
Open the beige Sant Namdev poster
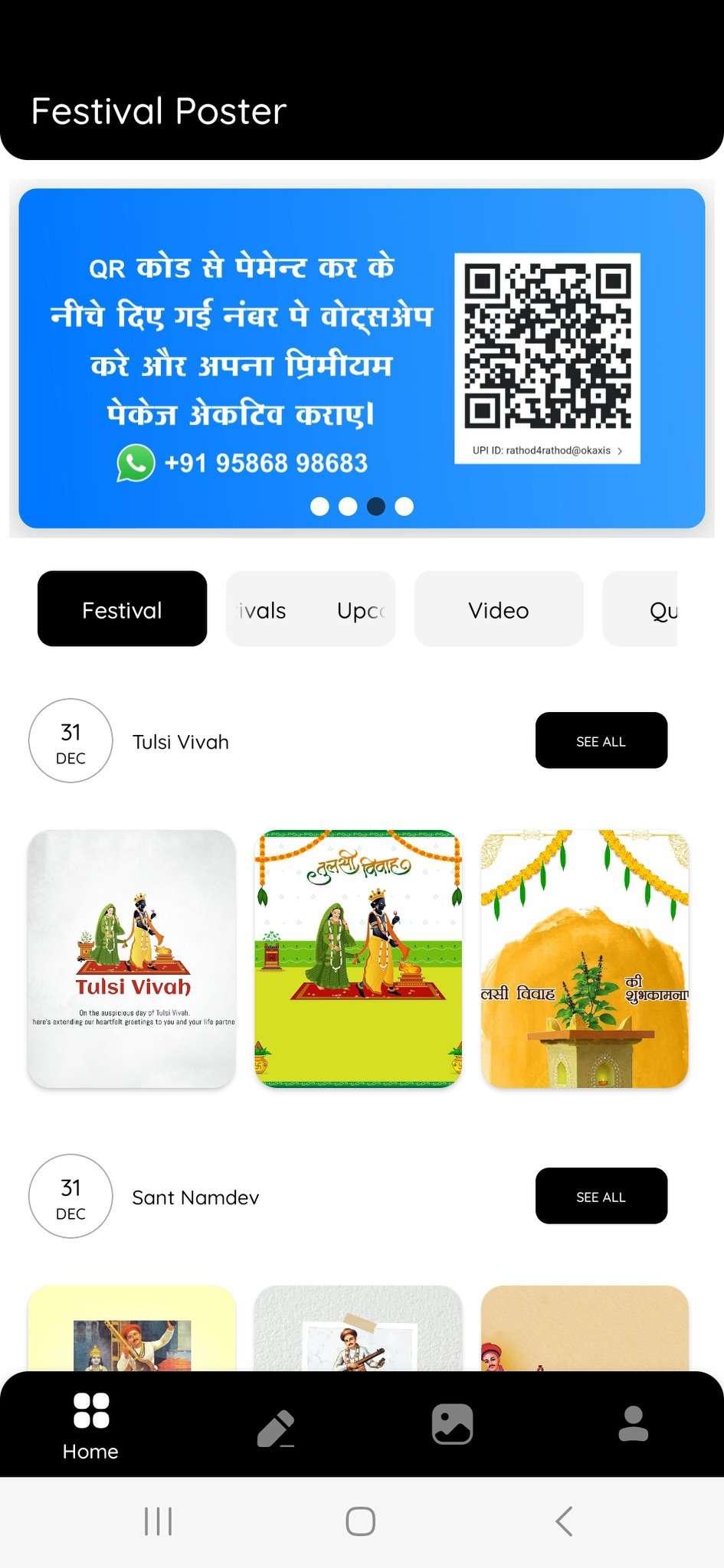pos(585,1329)
